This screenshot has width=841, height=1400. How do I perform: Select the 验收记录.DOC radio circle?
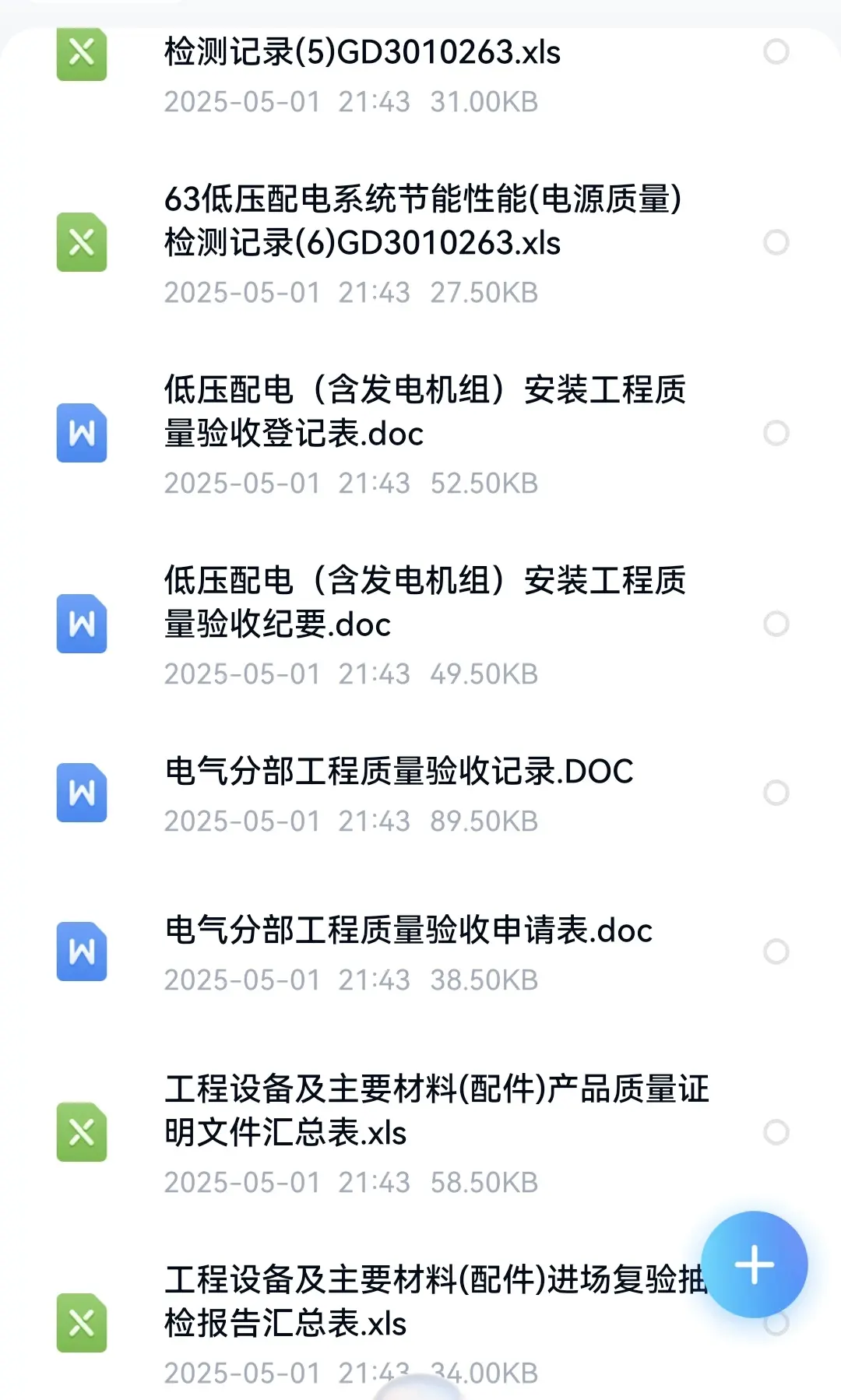[x=776, y=793]
